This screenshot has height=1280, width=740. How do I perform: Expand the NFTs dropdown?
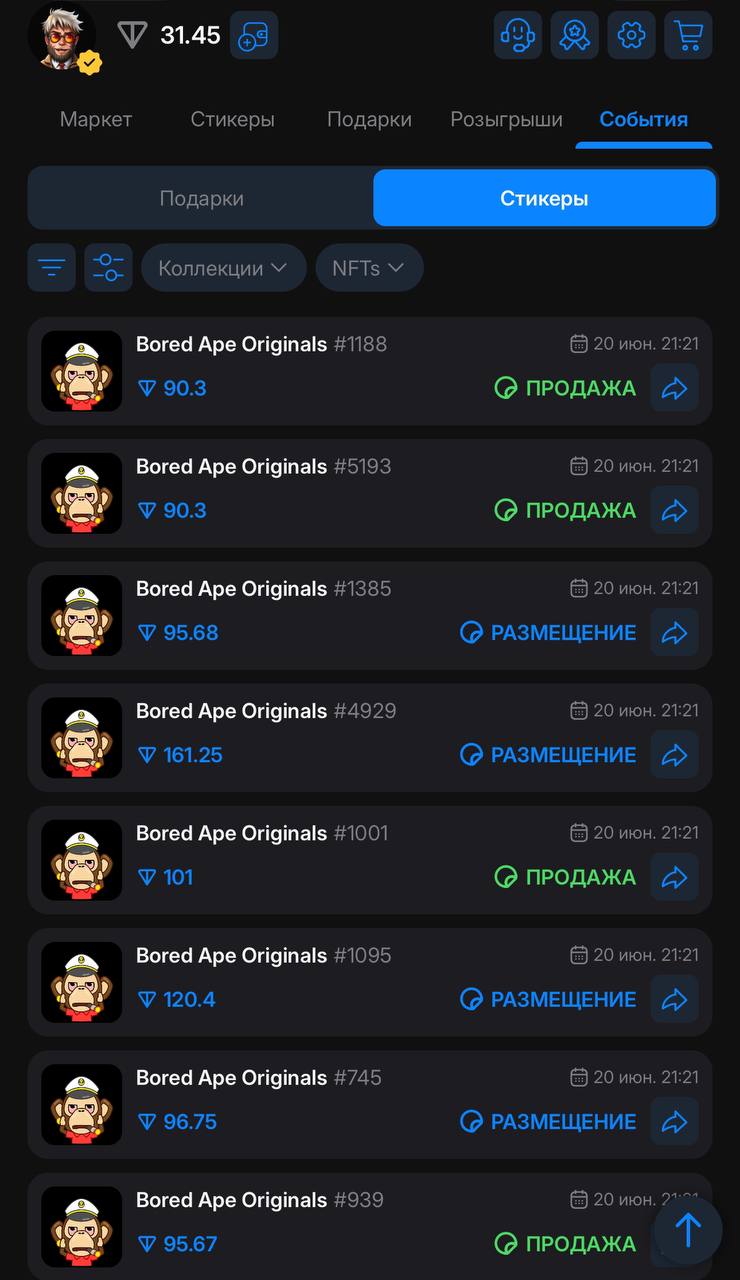pyautogui.click(x=369, y=268)
